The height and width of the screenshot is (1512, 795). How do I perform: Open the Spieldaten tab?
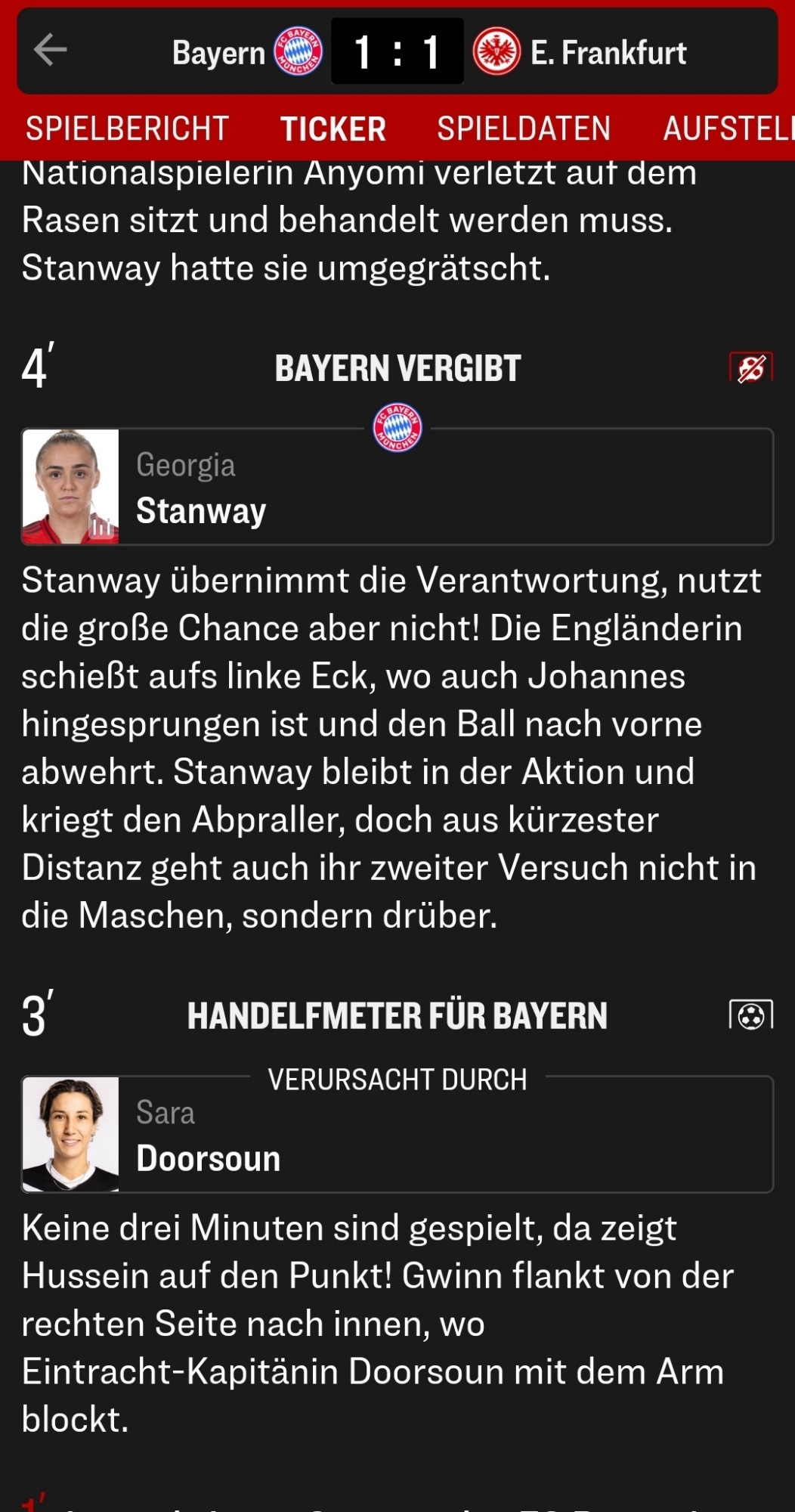(524, 129)
